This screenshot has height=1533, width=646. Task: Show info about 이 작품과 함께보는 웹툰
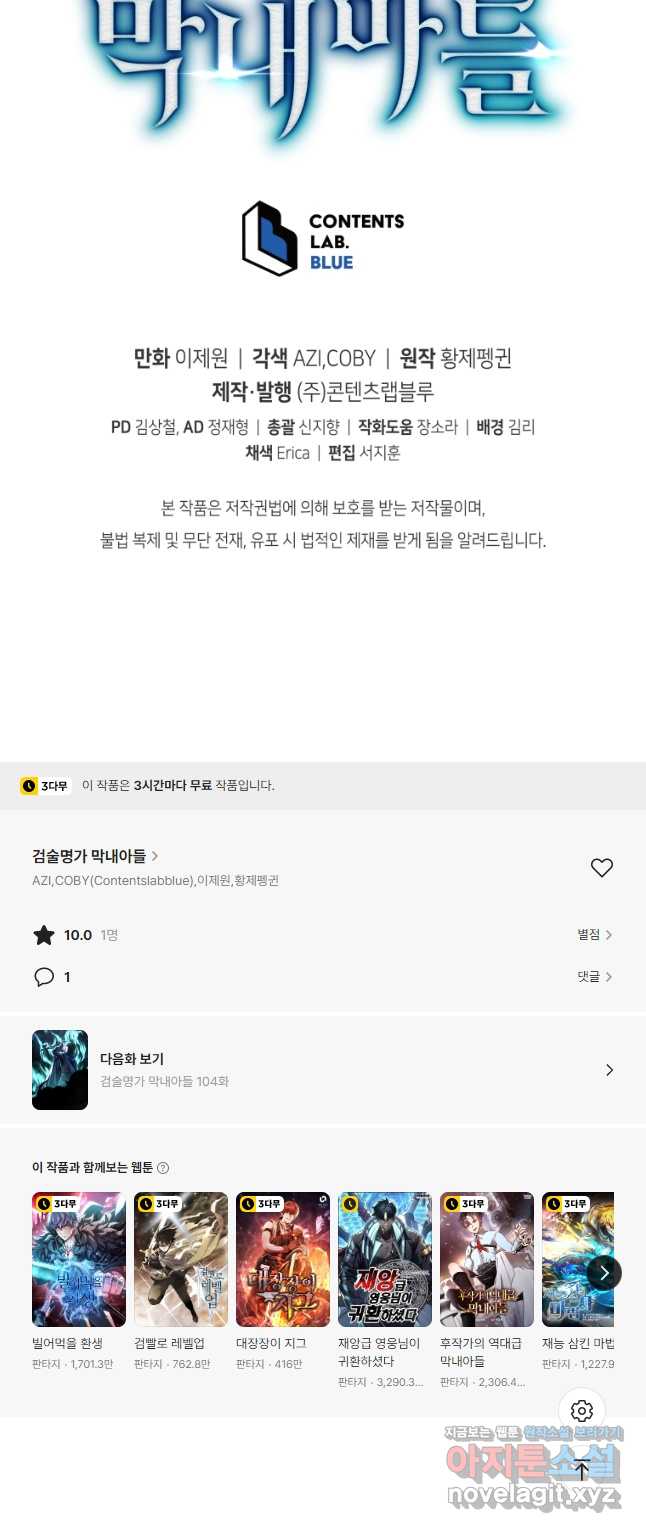pyautogui.click(x=163, y=1168)
